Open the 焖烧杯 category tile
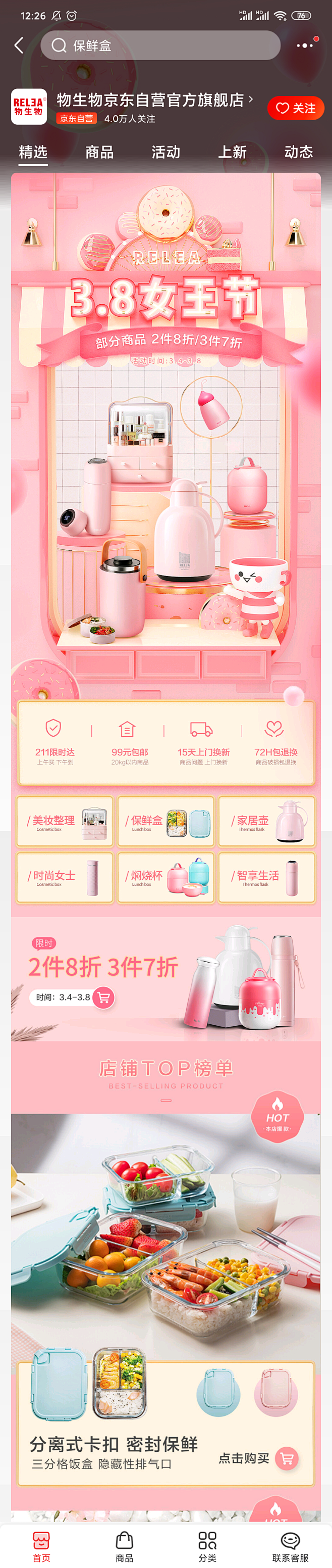The width and height of the screenshot is (332, 1568). point(165,877)
